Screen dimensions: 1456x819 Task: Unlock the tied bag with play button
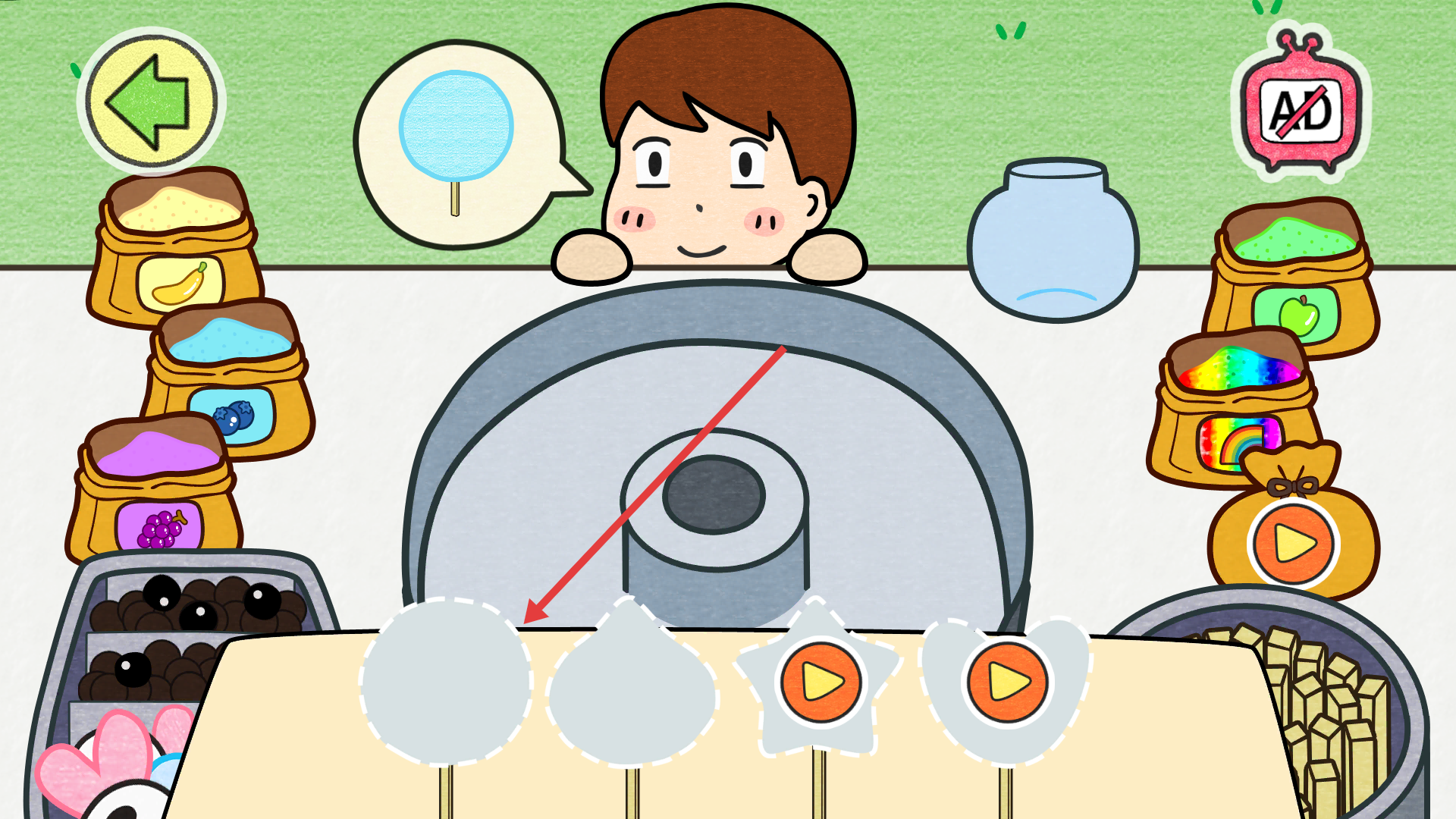pos(1294,543)
